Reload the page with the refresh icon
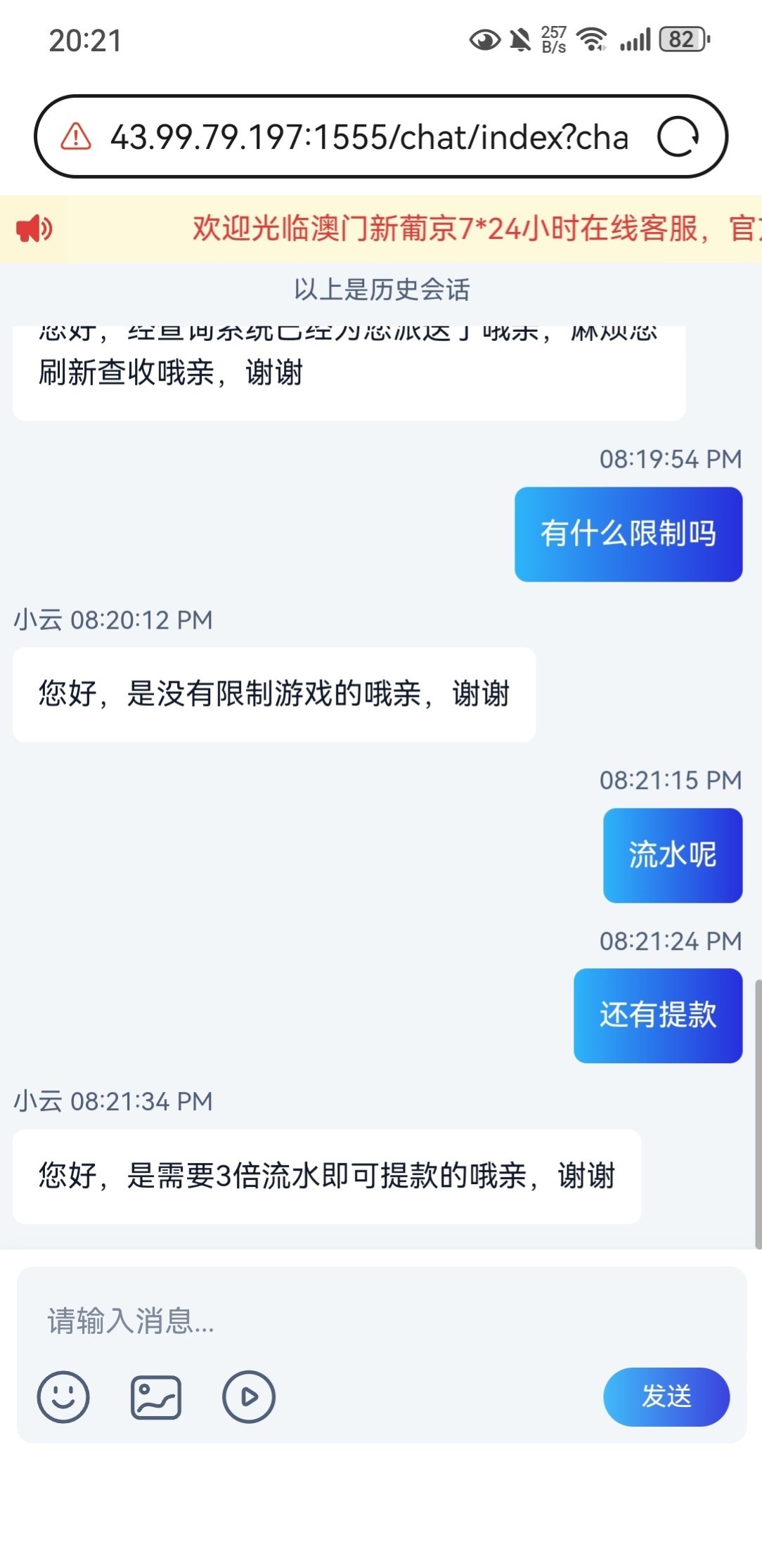762x1568 pixels. tap(678, 136)
